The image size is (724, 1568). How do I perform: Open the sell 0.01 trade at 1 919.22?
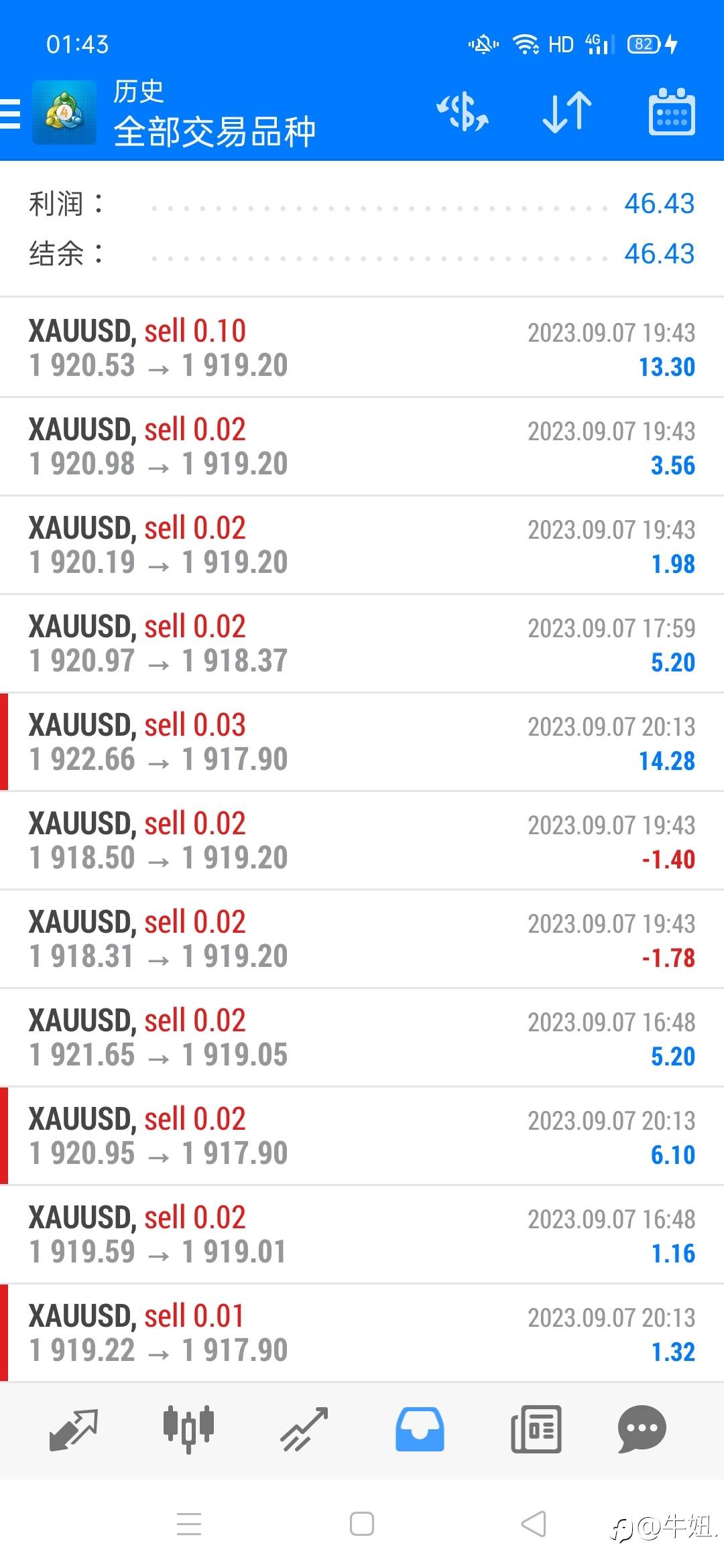pos(362,1333)
